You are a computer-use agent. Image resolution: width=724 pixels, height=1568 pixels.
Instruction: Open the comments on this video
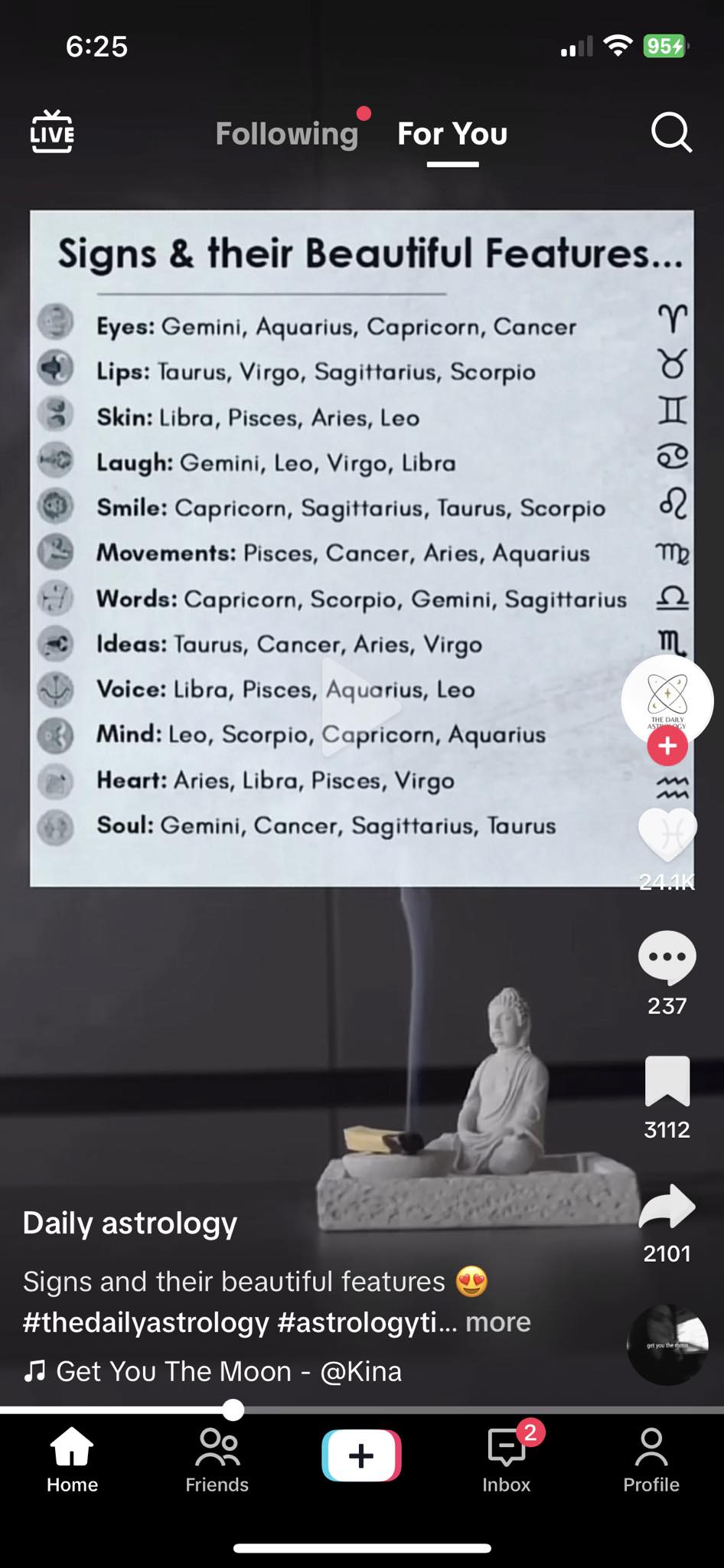(x=667, y=957)
